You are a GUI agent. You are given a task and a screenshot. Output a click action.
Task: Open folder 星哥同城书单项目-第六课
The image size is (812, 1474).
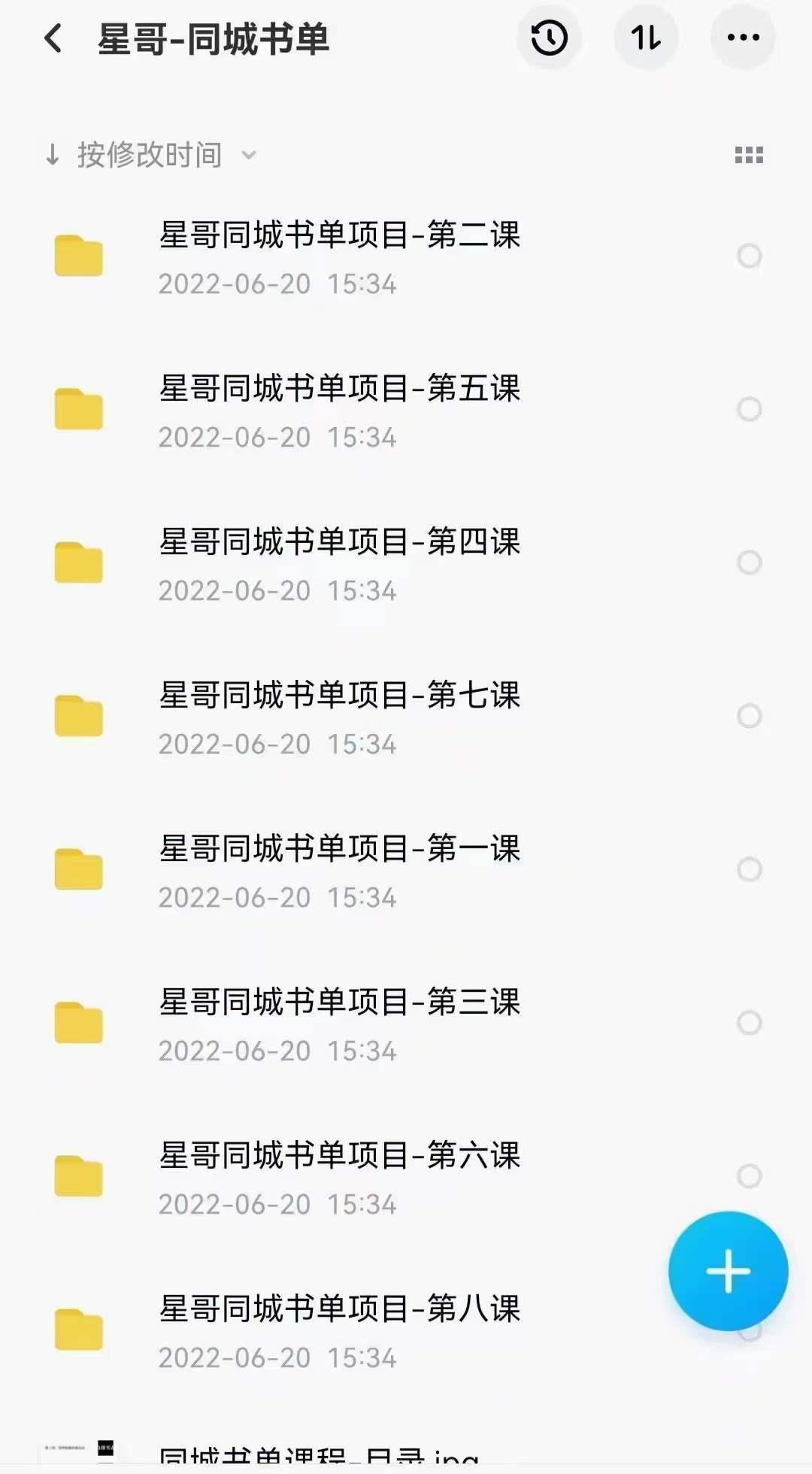click(338, 1177)
